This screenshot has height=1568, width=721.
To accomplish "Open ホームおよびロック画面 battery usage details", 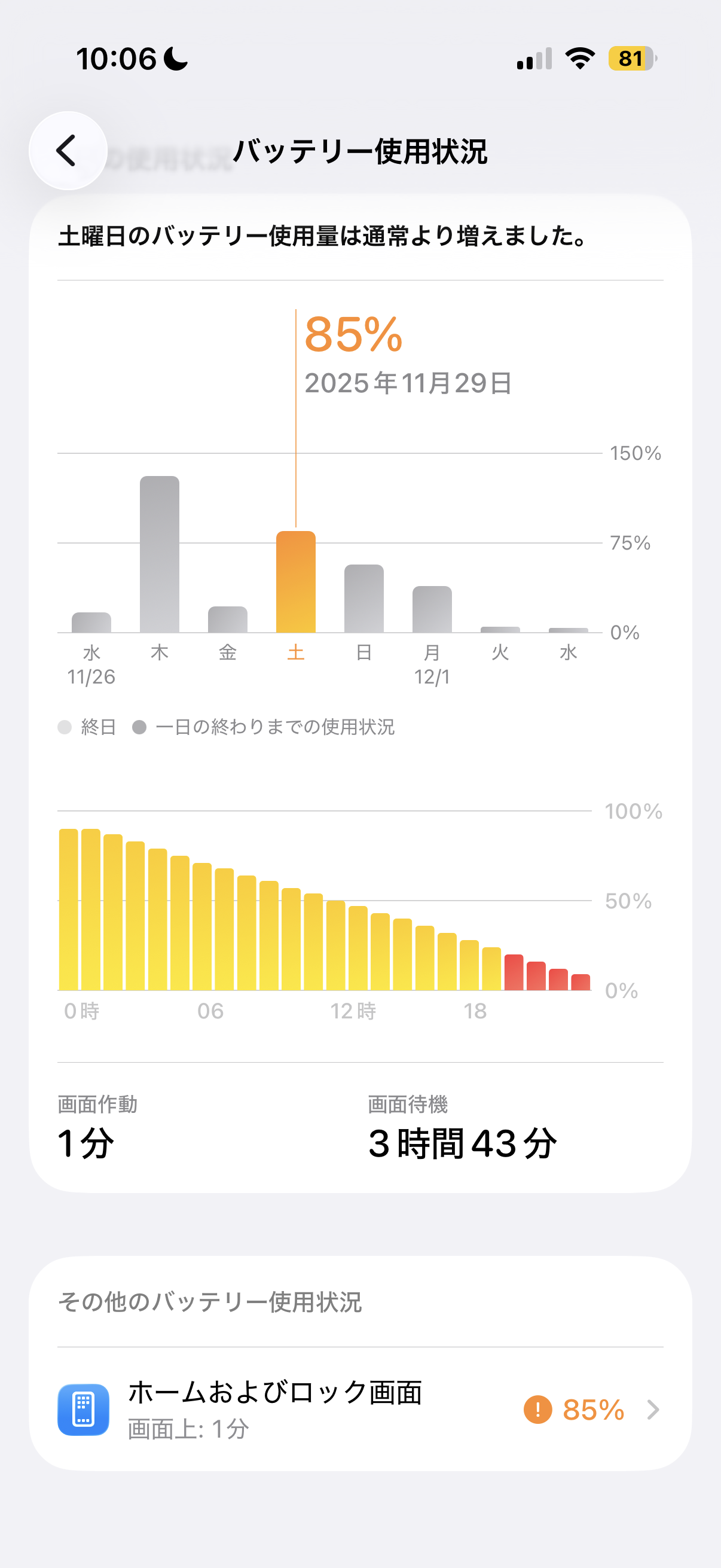I will 359,1408.
